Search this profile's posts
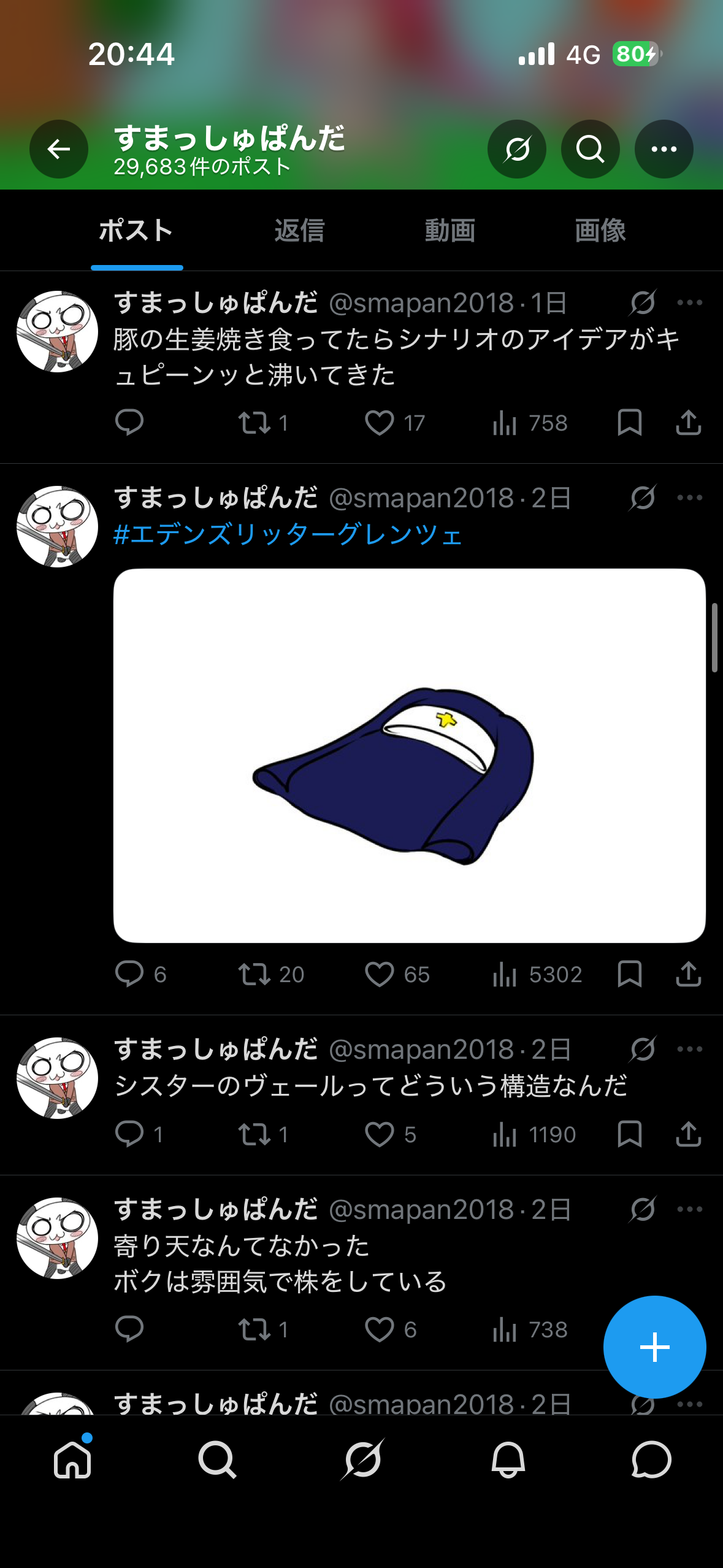This screenshot has height=1568, width=723. (590, 149)
